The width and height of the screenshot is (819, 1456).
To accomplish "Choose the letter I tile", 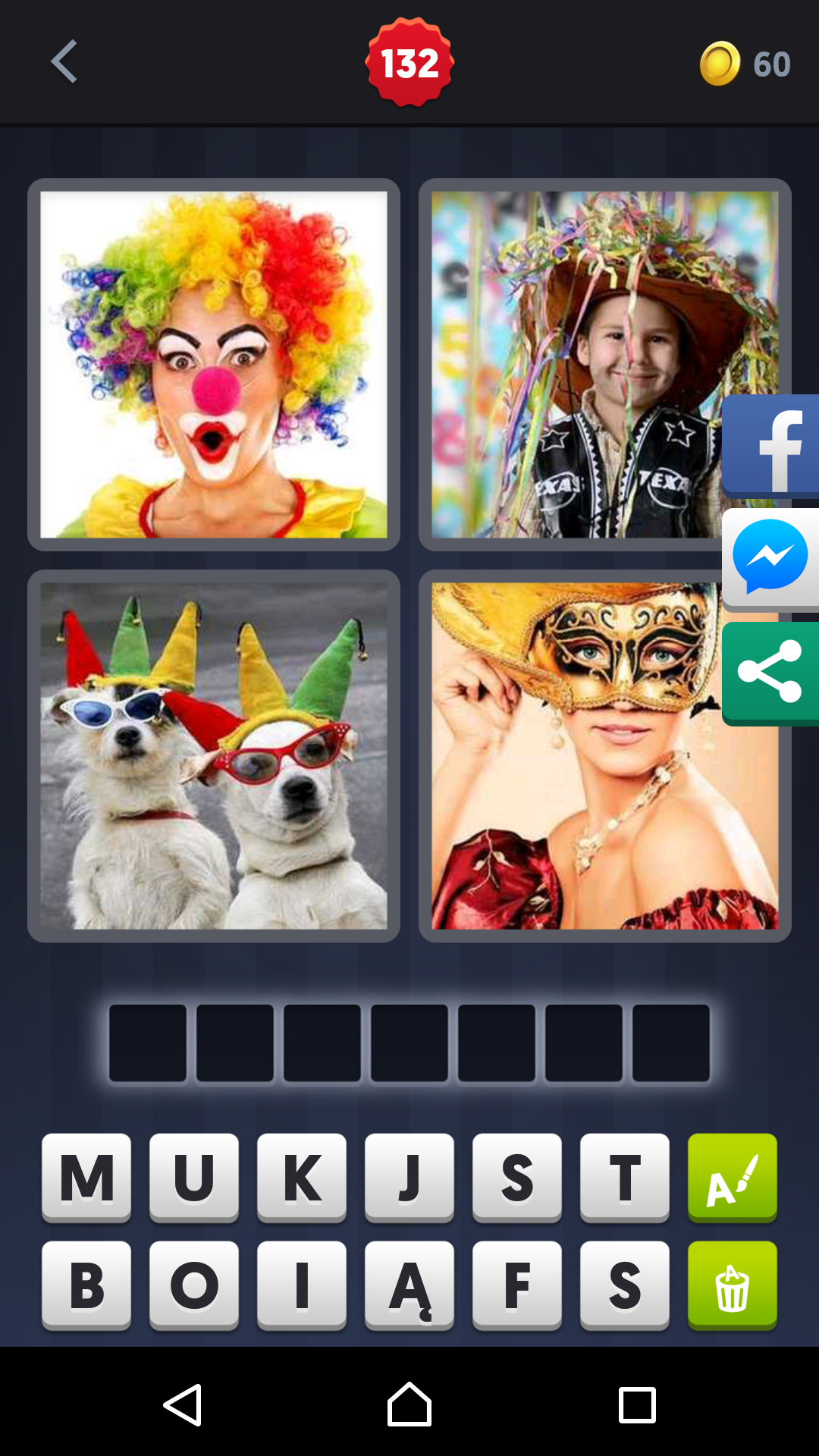I will coord(302,1285).
